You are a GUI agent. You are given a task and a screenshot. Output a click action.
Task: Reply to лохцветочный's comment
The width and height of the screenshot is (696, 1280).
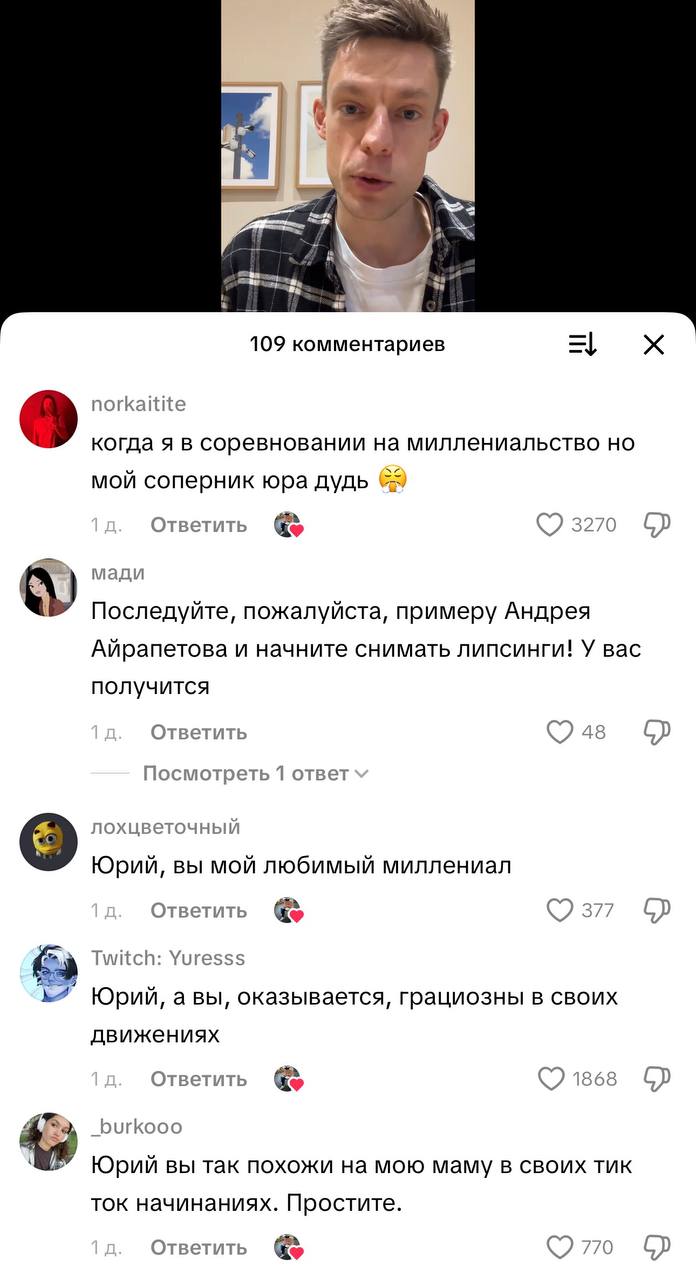(x=198, y=910)
